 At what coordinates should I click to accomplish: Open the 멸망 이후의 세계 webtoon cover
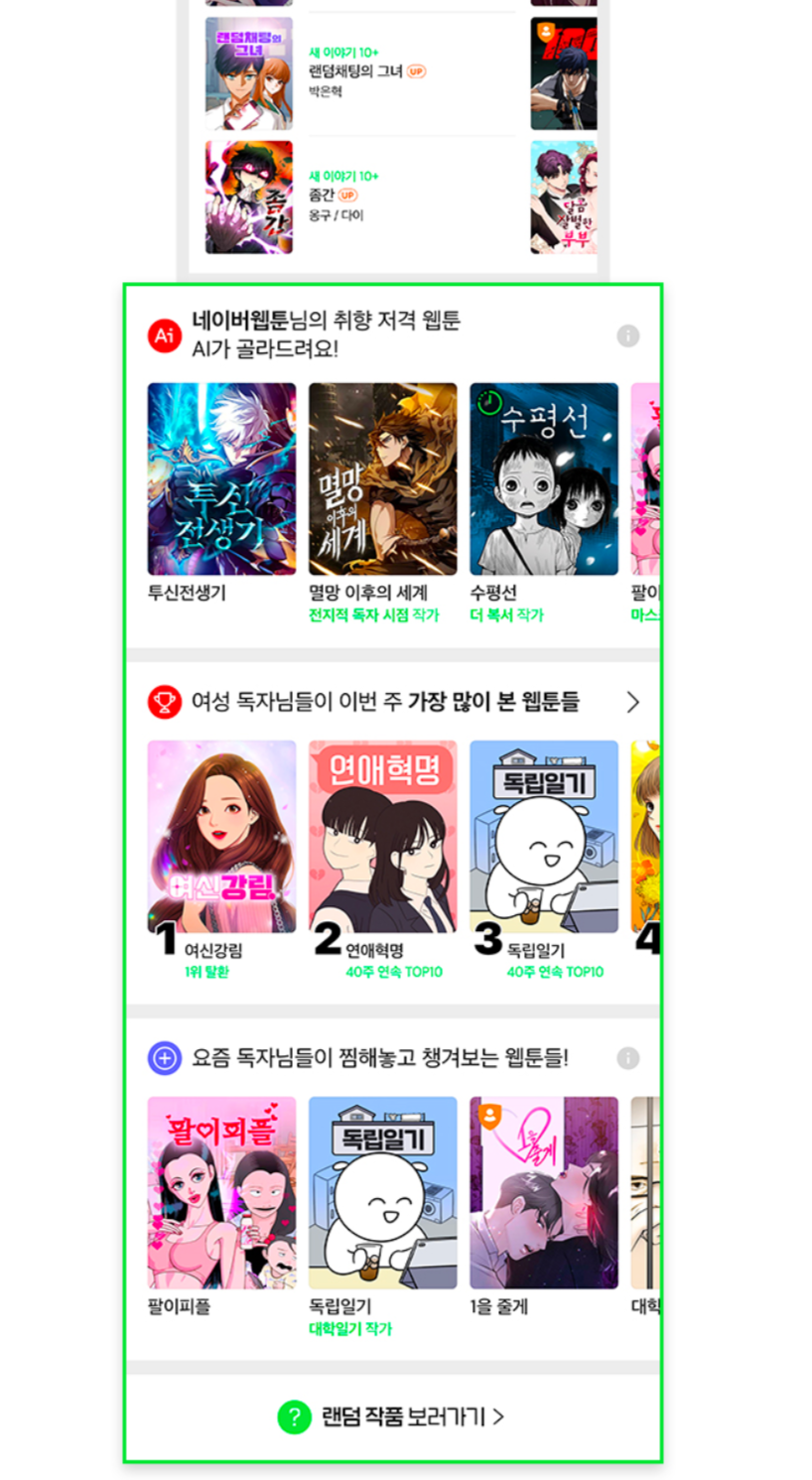click(x=382, y=476)
